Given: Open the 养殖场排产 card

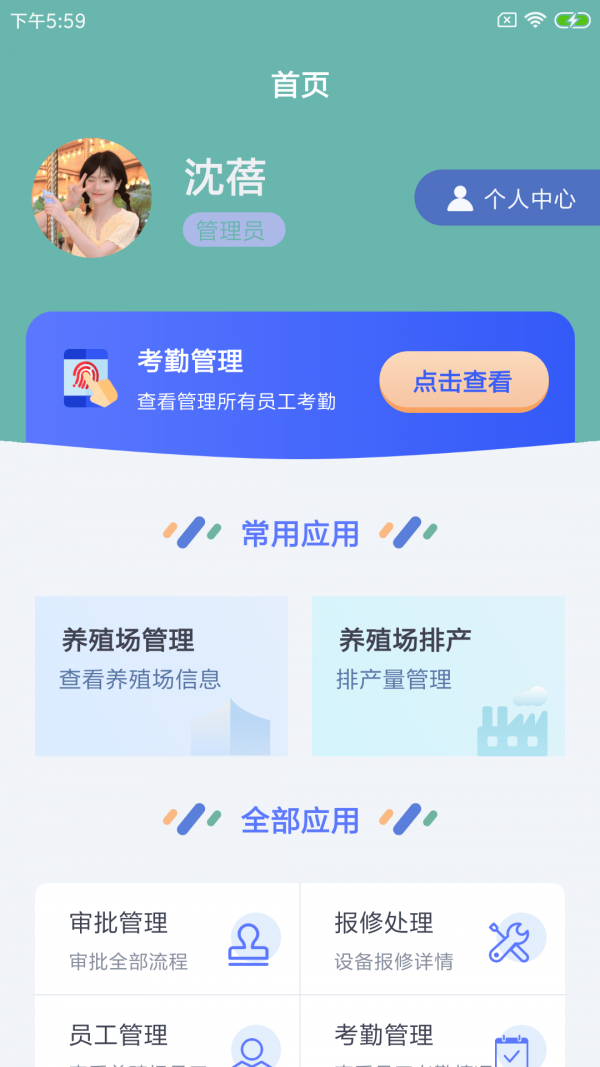Looking at the screenshot, I should point(438,675).
